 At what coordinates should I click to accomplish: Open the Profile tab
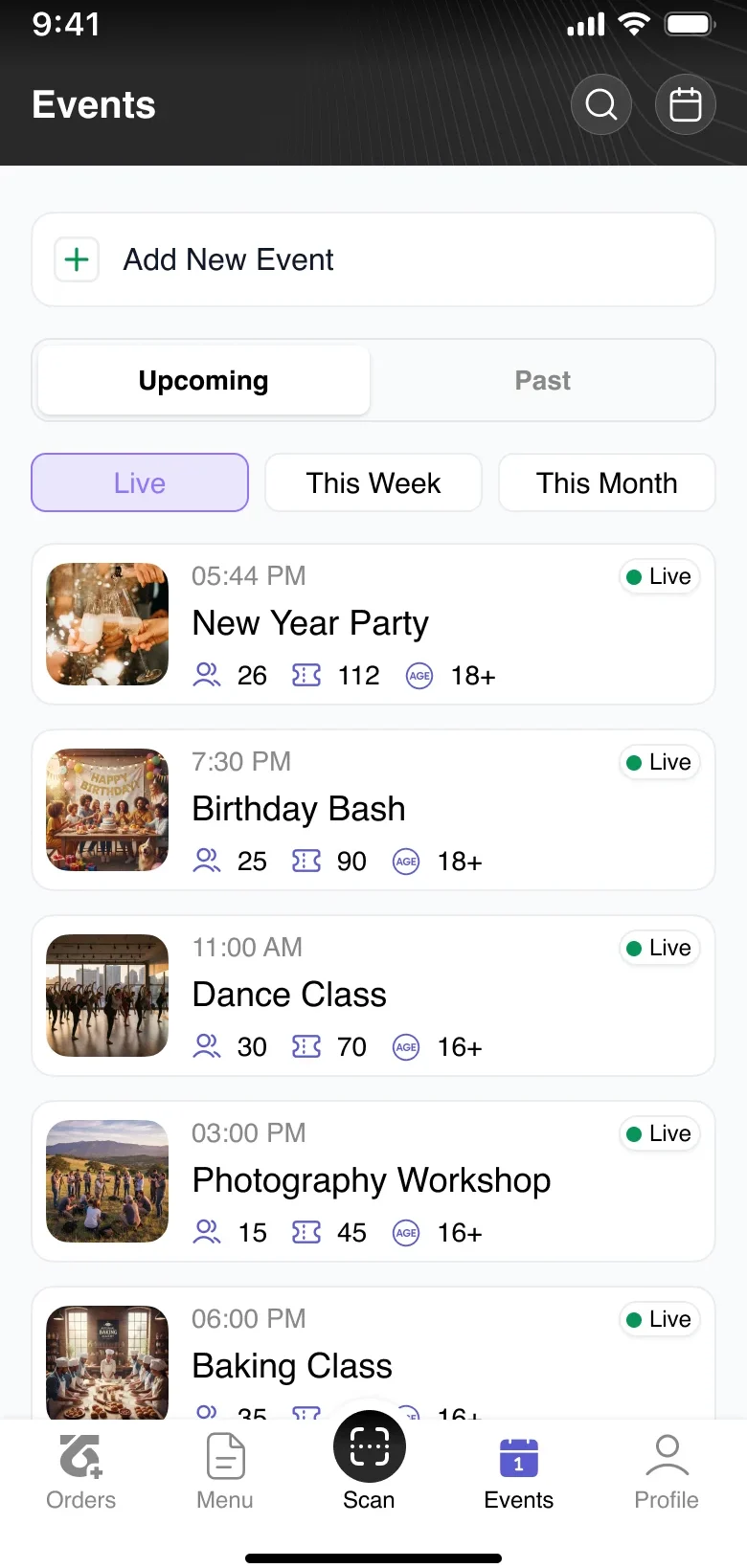[x=667, y=1472]
